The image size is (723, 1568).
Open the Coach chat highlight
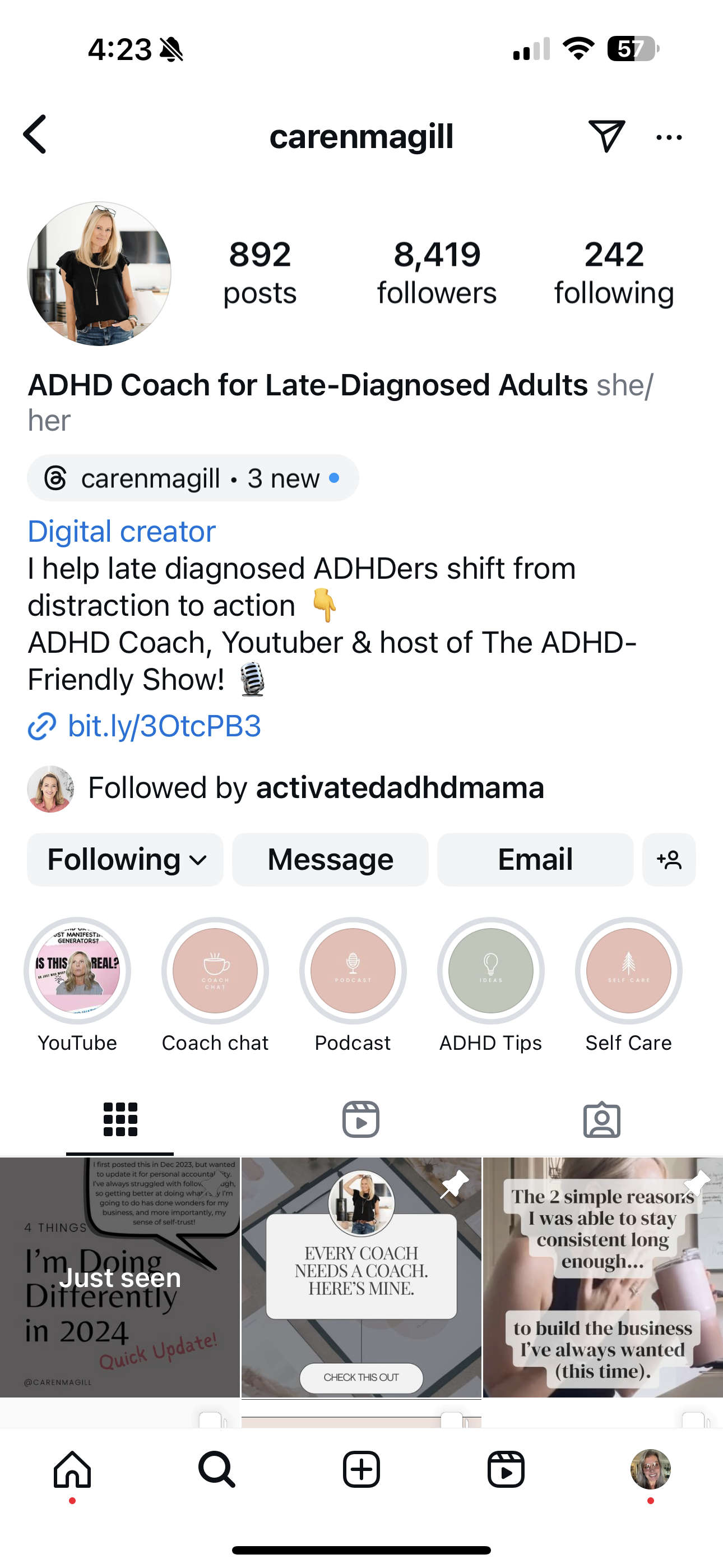[215, 970]
